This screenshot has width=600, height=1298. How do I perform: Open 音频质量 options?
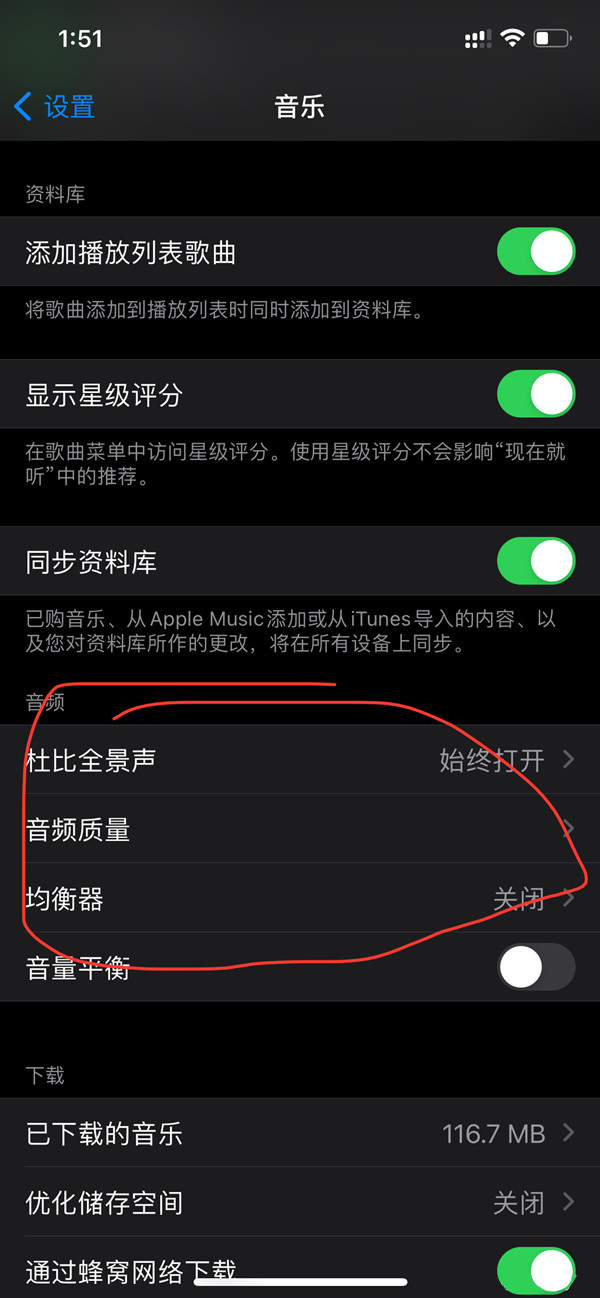pos(300,829)
